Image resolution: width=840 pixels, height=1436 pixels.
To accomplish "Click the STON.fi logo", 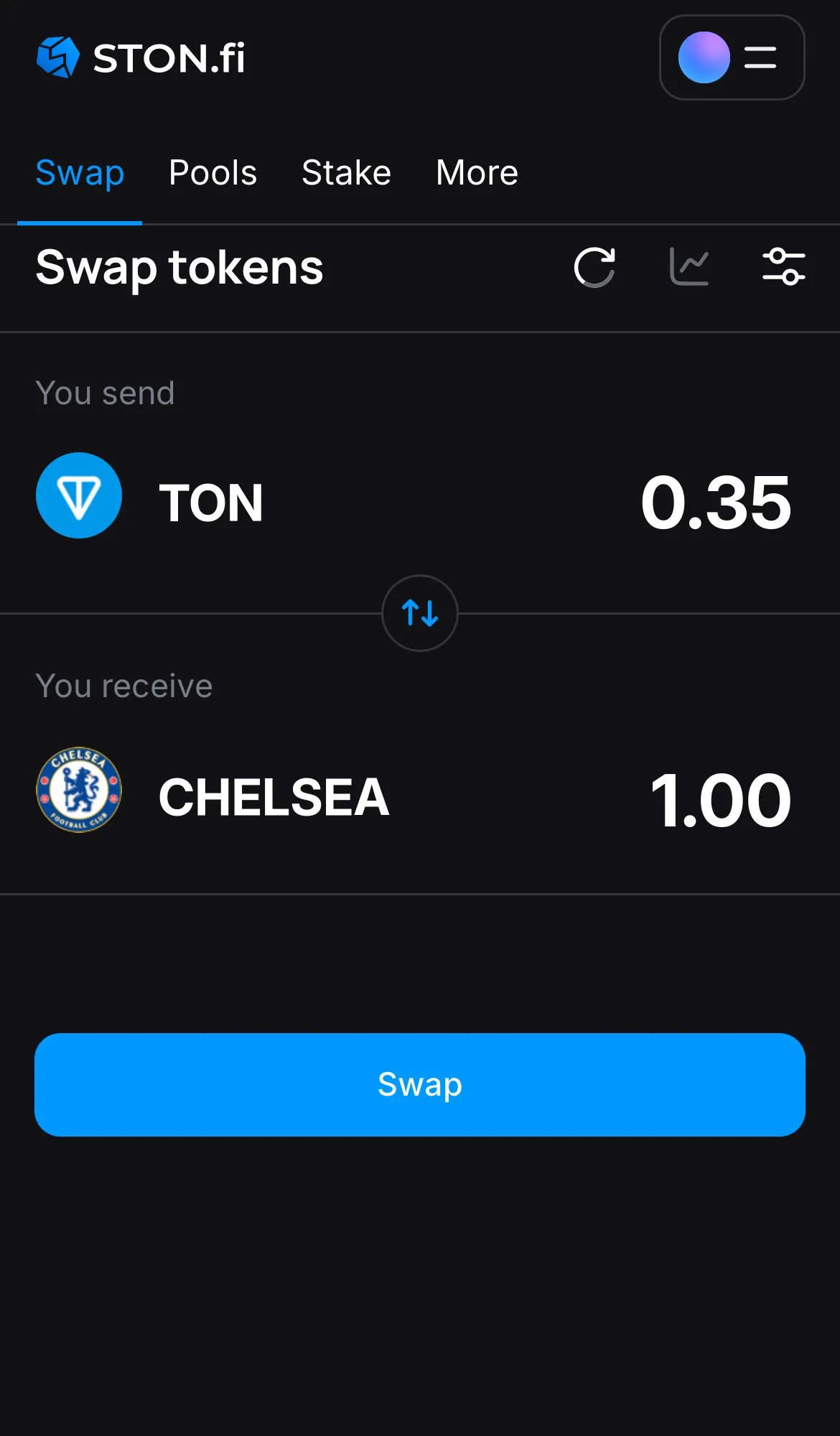I will pyautogui.click(x=141, y=57).
